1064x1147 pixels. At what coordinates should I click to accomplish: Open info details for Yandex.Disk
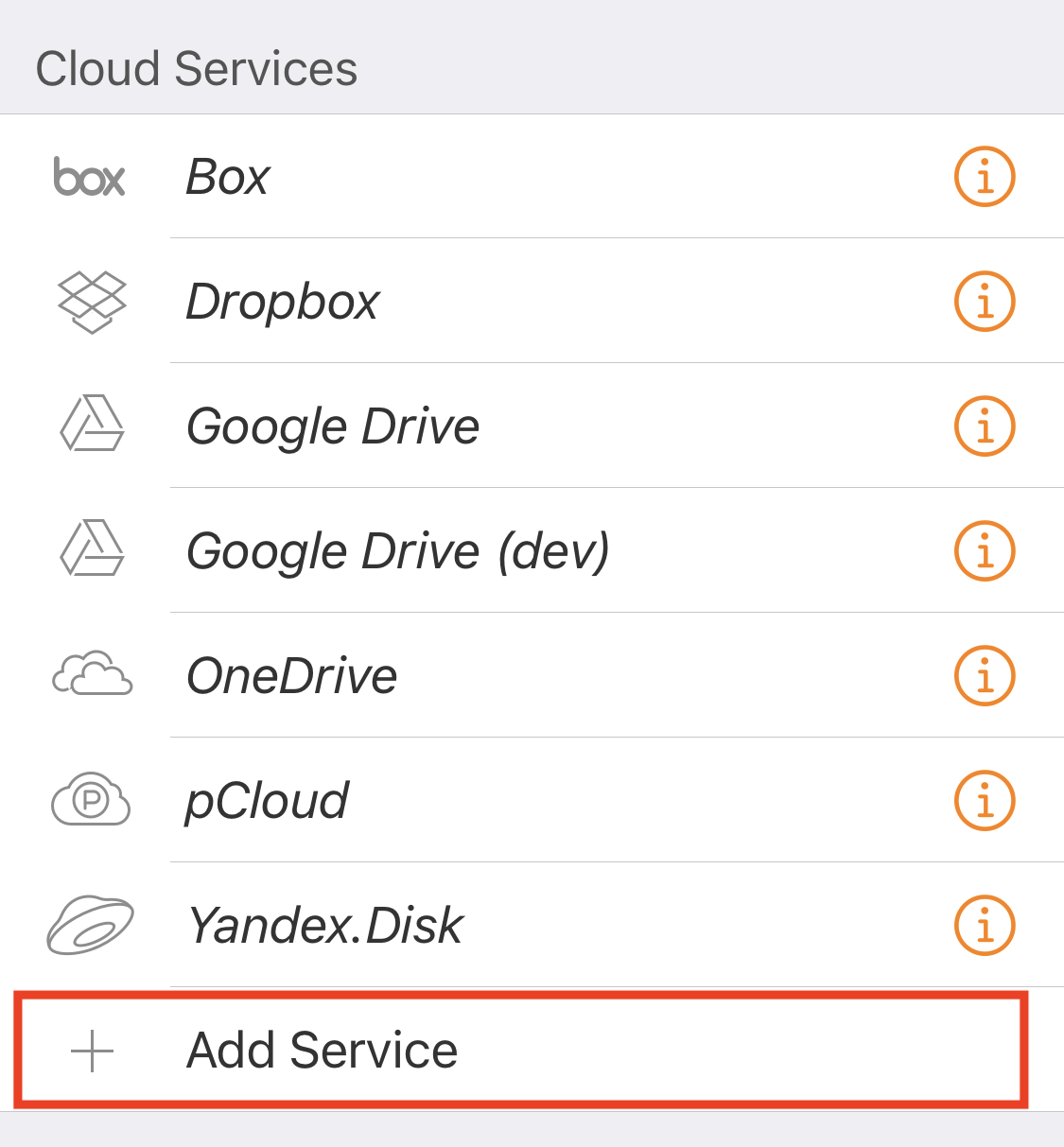[x=984, y=925]
